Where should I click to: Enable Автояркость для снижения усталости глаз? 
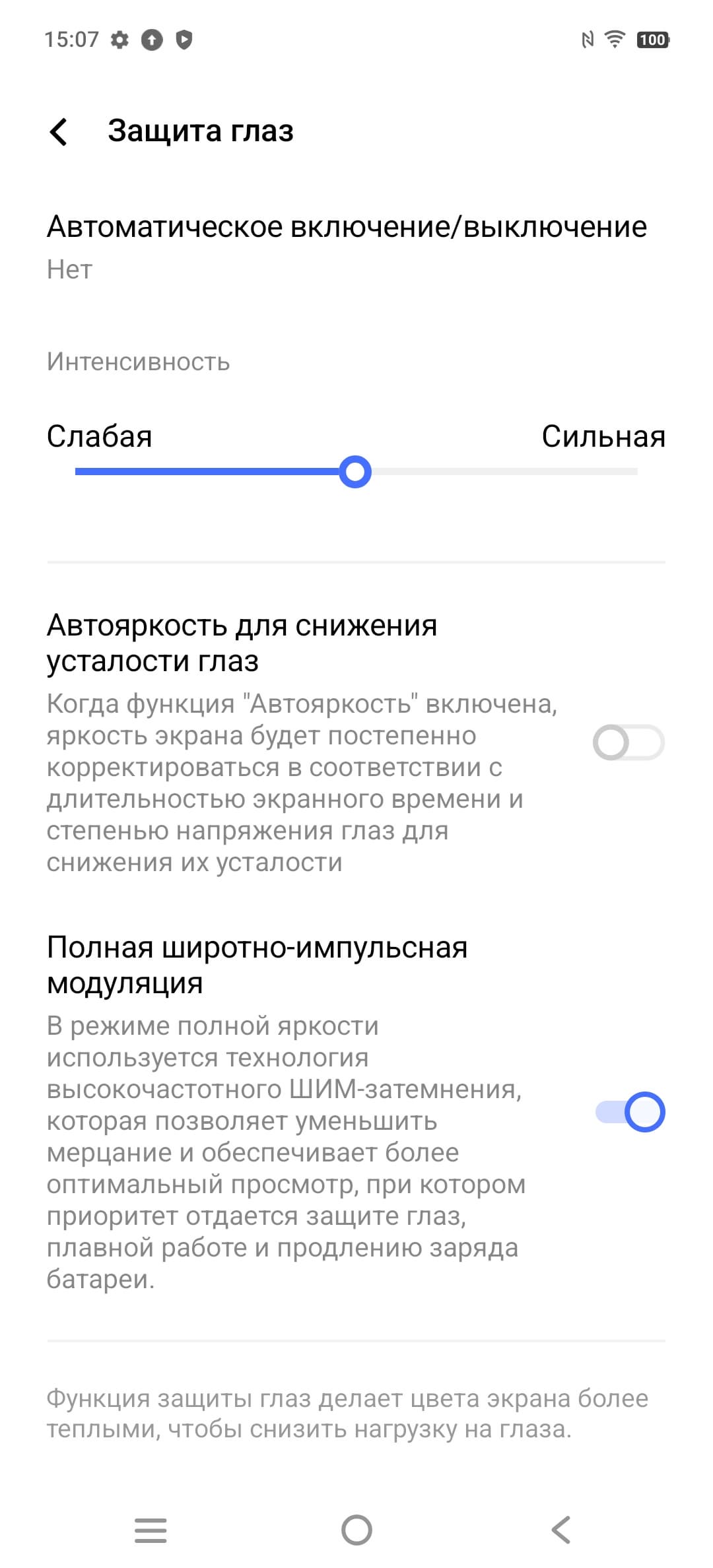(x=628, y=742)
